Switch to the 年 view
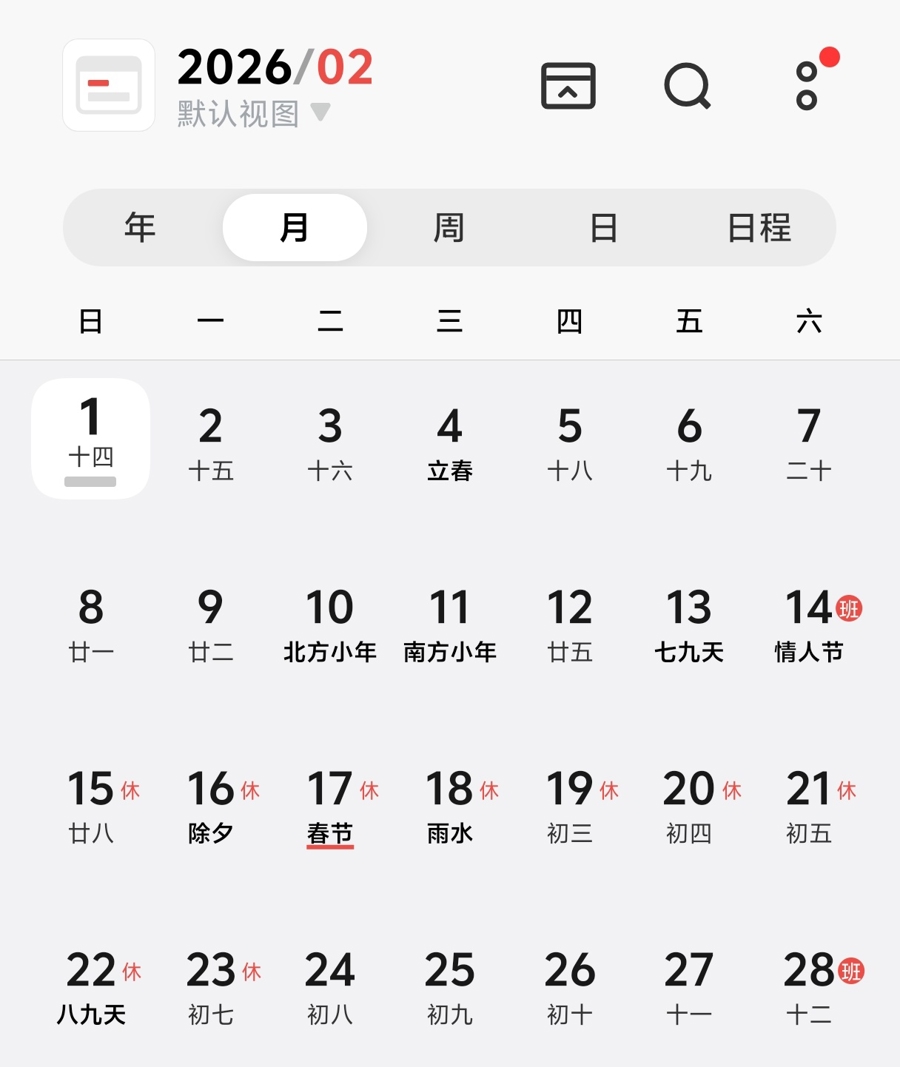Image resolution: width=900 pixels, height=1067 pixels. point(140,228)
